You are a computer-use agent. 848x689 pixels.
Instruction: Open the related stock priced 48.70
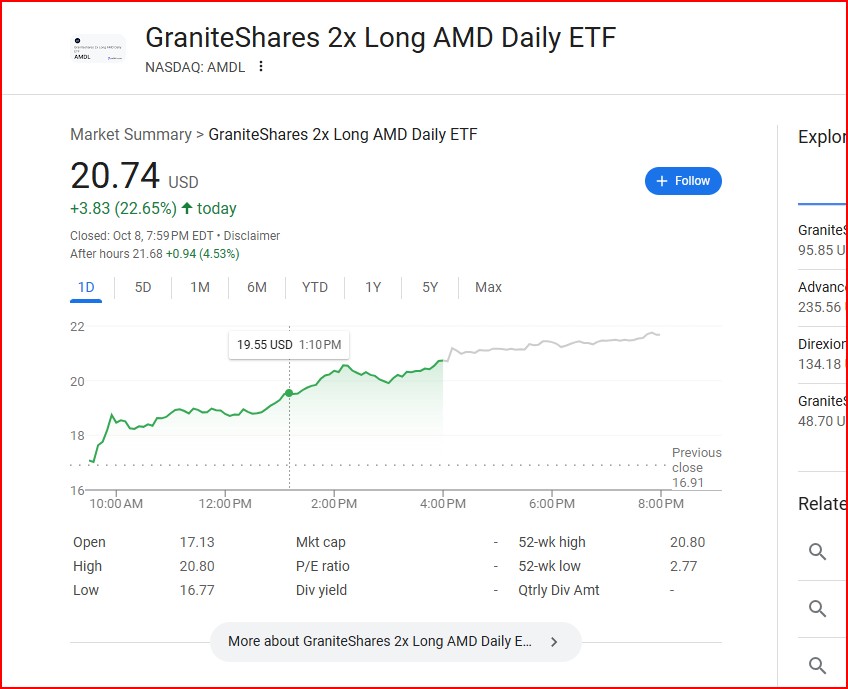[x=823, y=411]
